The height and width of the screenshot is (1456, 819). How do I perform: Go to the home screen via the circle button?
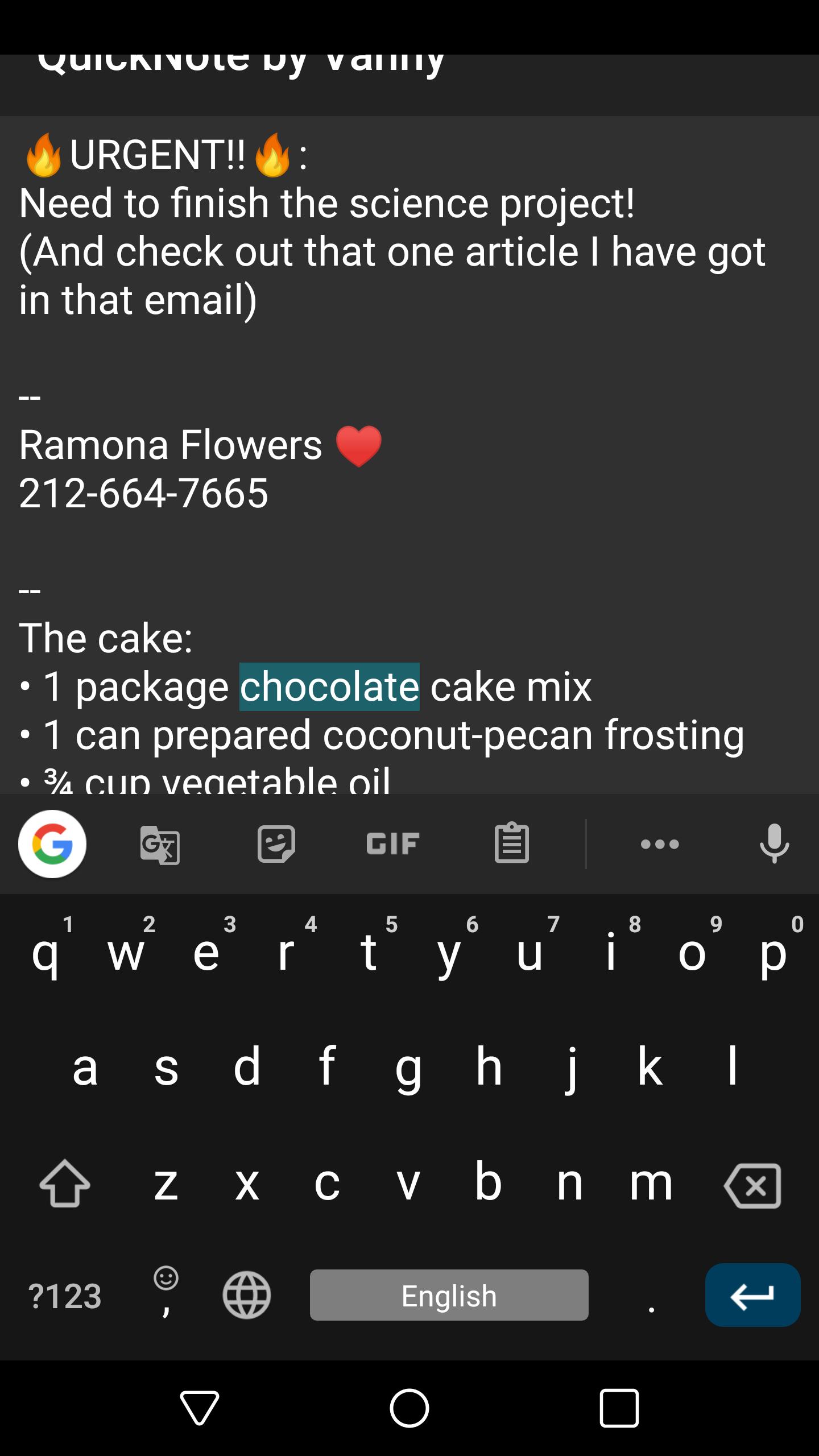point(409,1408)
